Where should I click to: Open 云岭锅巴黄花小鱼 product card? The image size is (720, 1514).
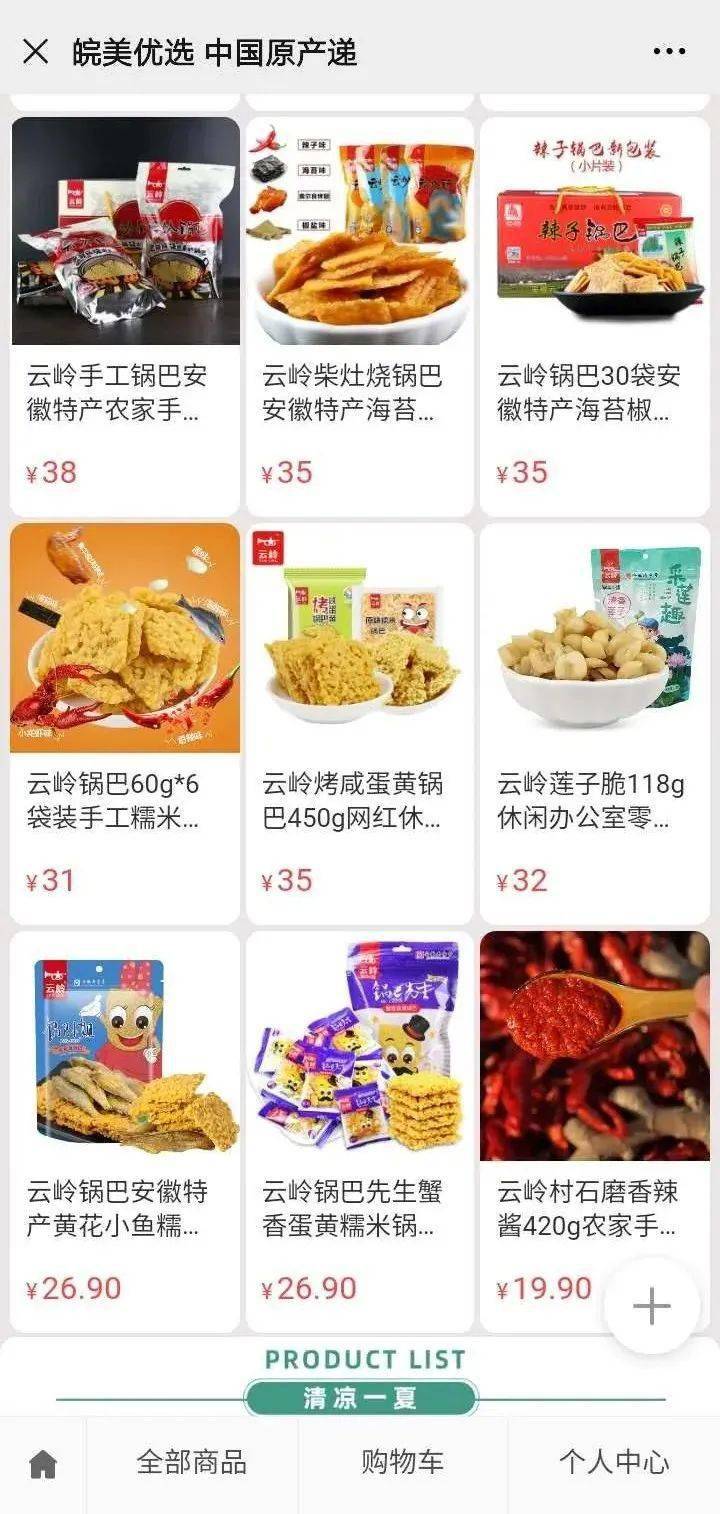click(125, 1131)
